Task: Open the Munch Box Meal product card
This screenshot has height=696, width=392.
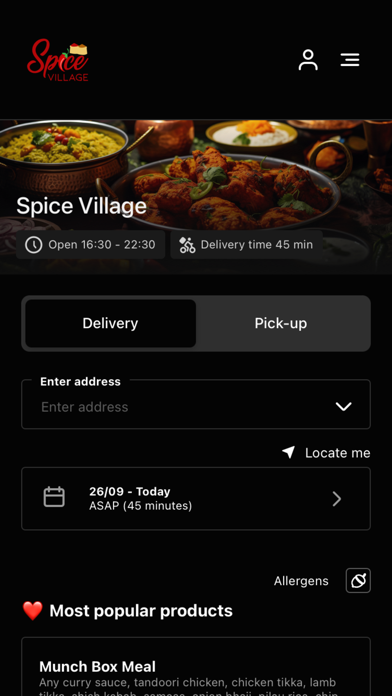Action: coord(196,667)
